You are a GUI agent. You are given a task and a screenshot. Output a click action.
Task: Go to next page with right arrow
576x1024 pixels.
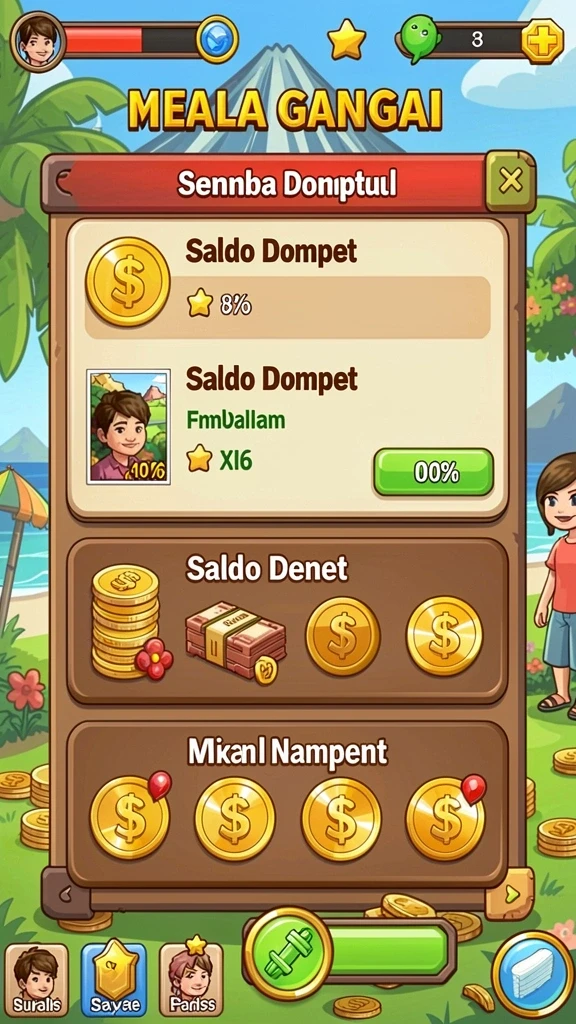tap(510, 894)
